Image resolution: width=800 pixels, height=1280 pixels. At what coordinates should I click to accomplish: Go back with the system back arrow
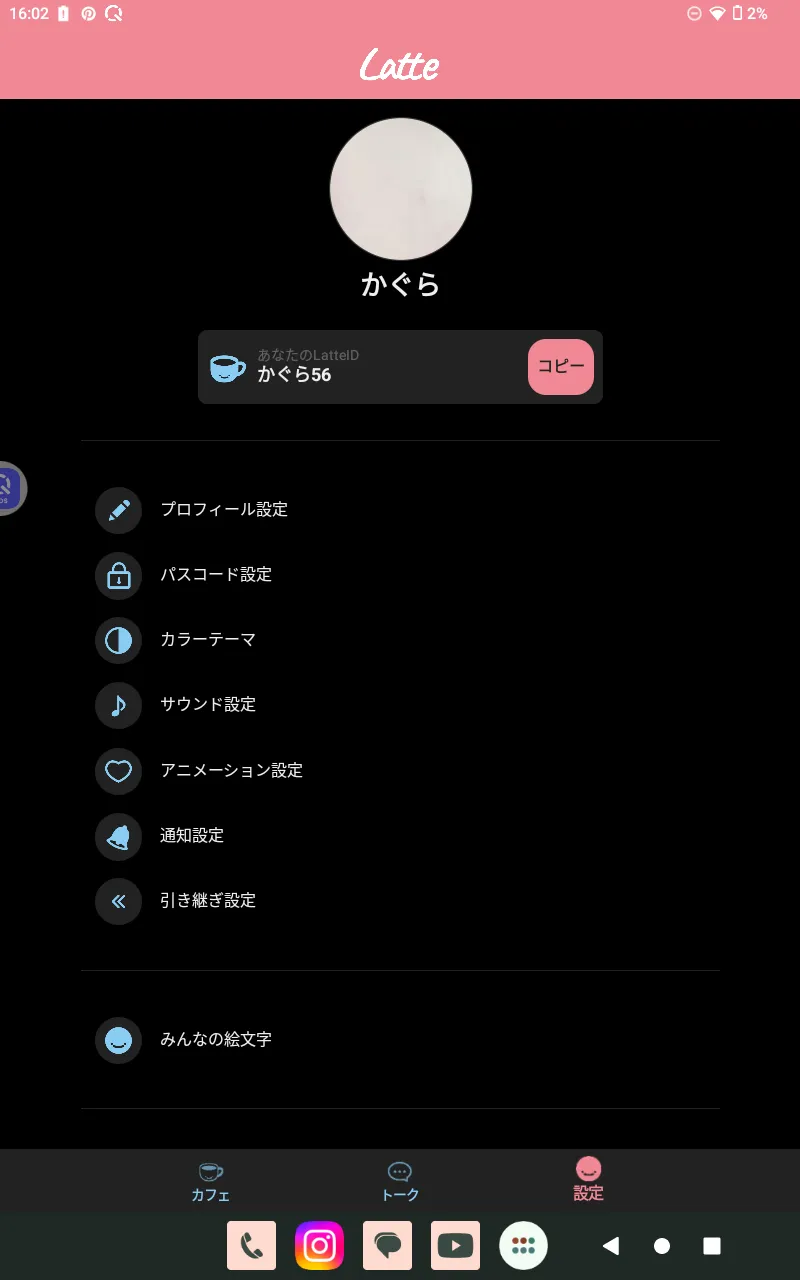[611, 1246]
